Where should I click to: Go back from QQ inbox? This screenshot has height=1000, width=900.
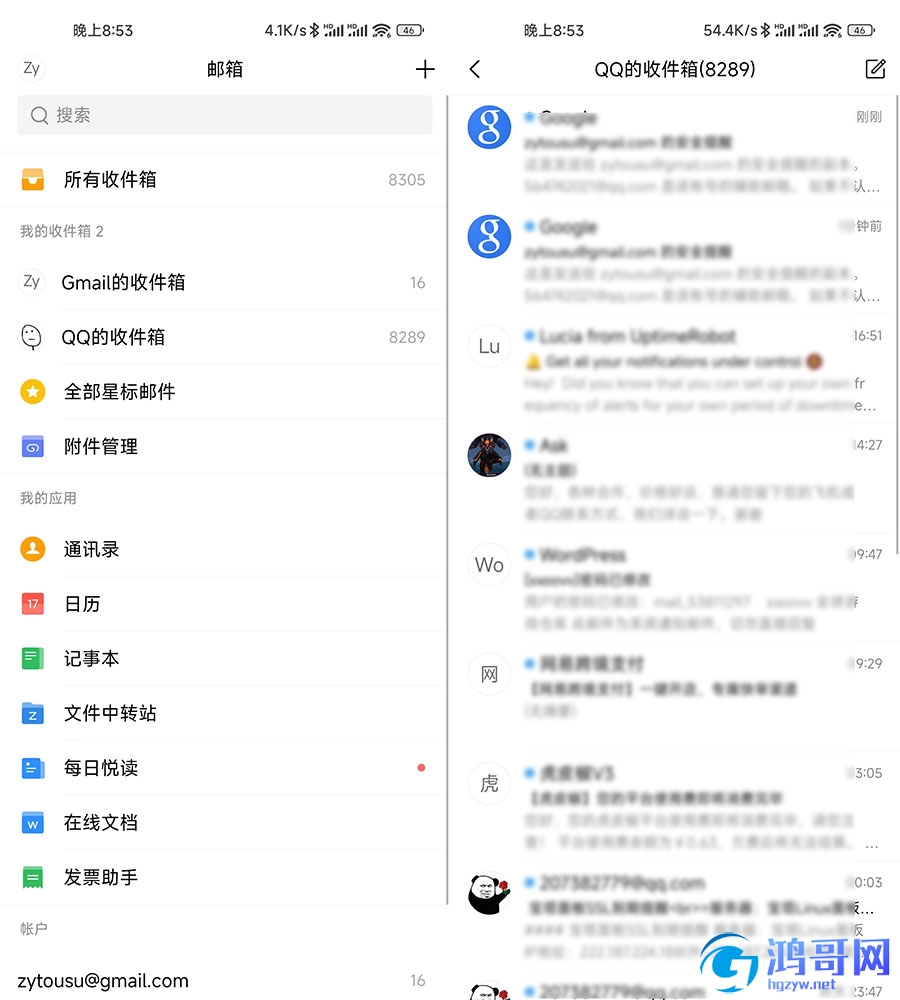pyautogui.click(x=475, y=69)
